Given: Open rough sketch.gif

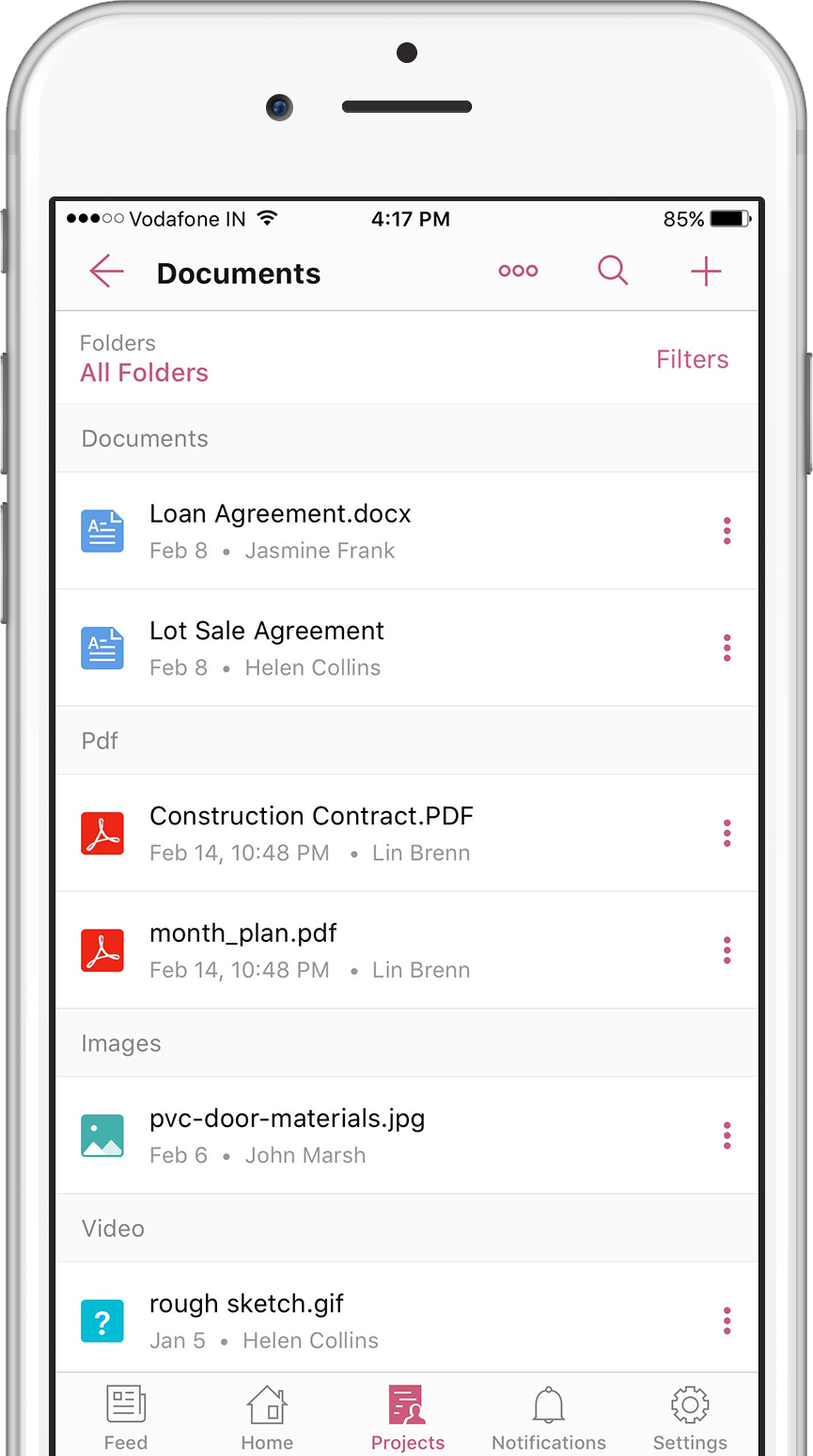Looking at the screenshot, I should click(x=246, y=1304).
